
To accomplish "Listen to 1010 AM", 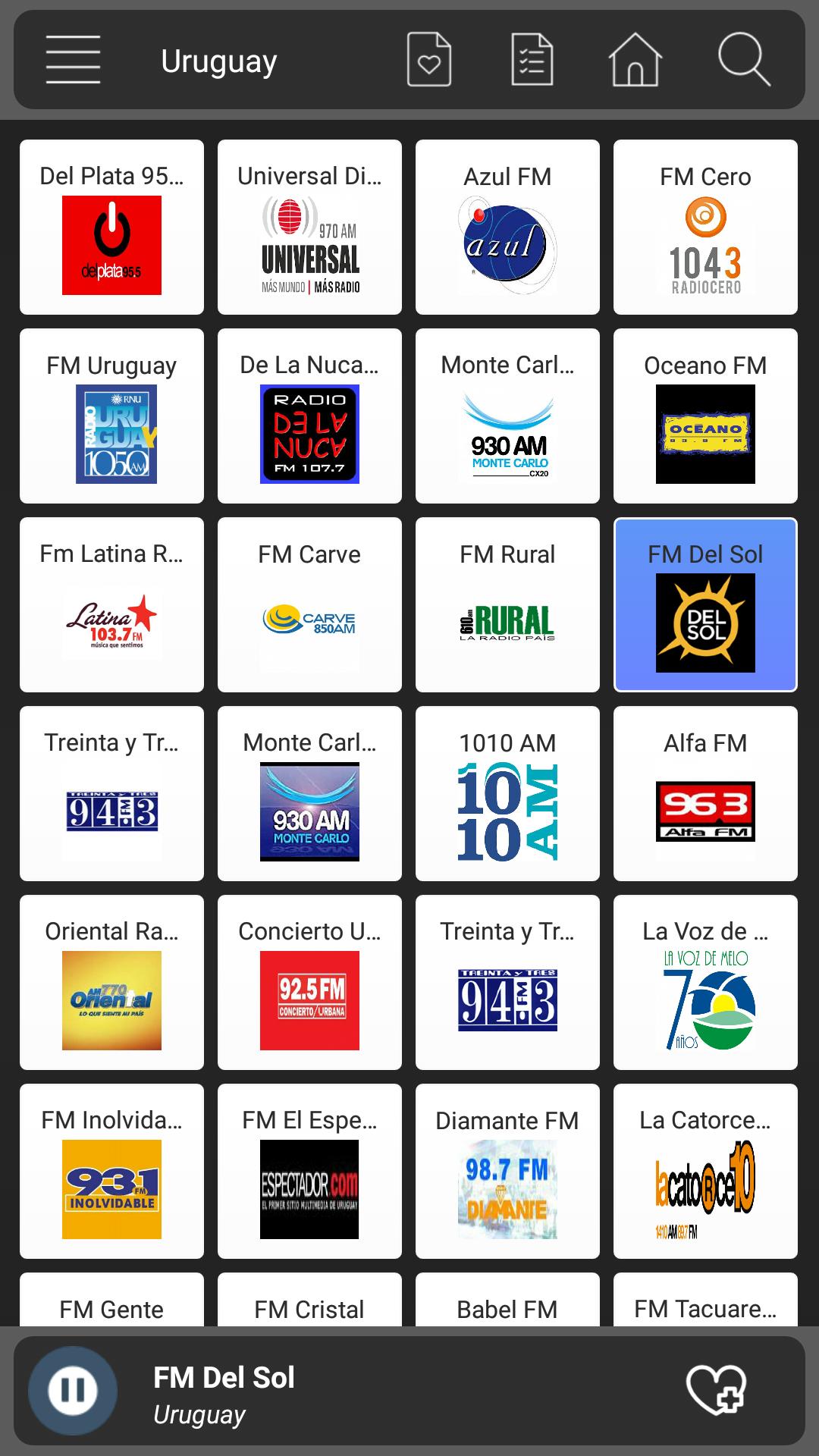I will tap(507, 794).
